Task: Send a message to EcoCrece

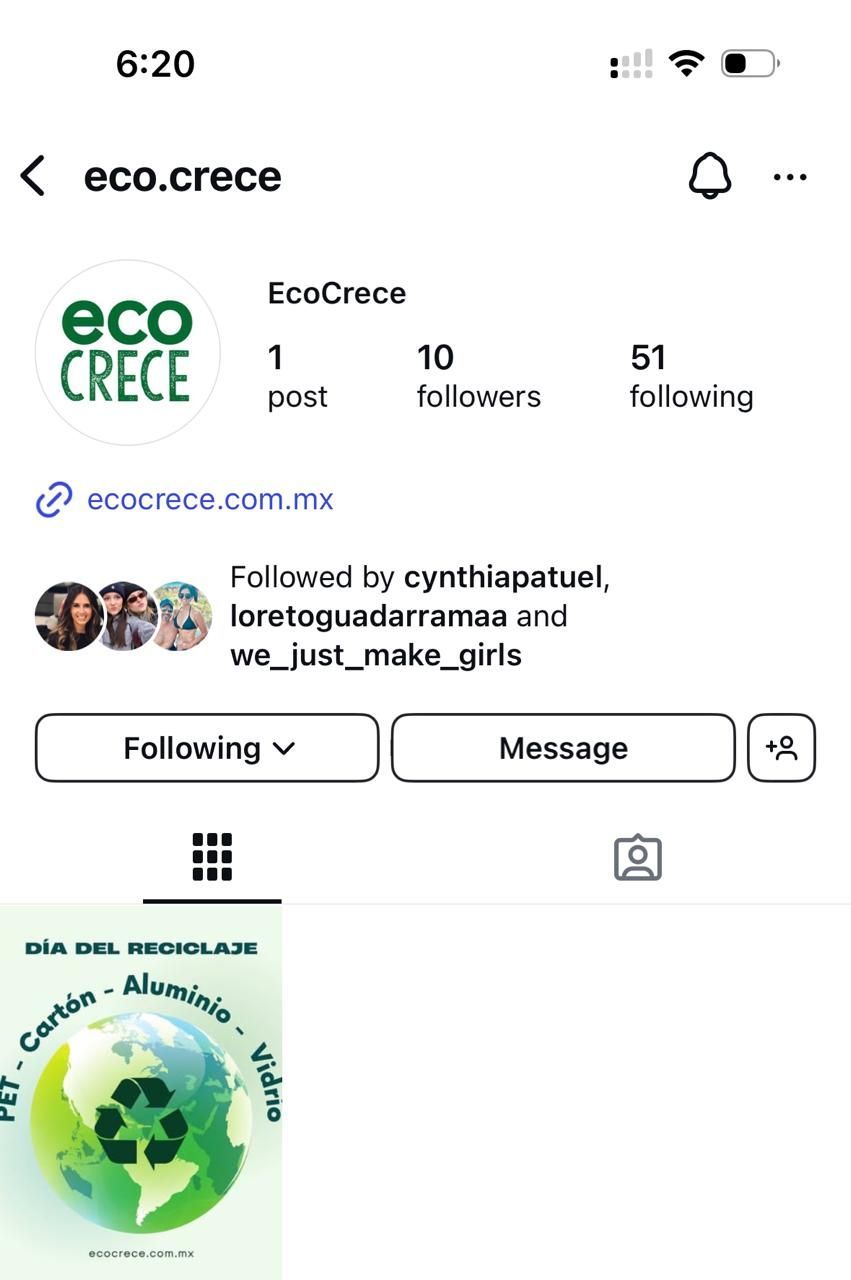Action: (x=562, y=748)
